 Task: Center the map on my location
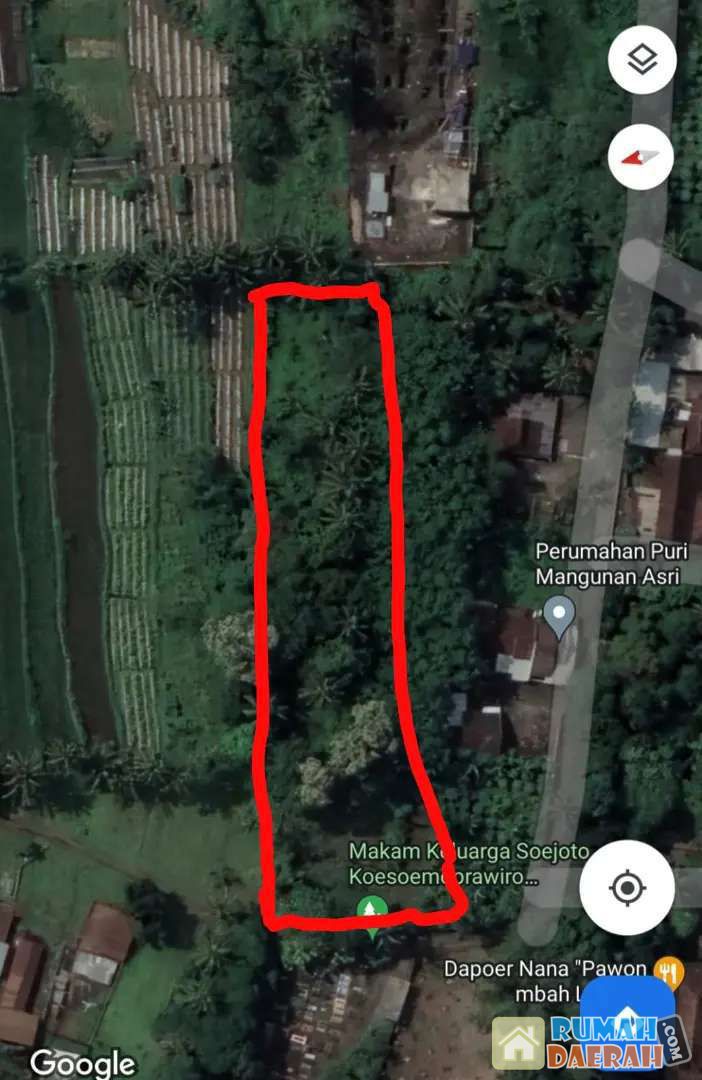(x=627, y=887)
